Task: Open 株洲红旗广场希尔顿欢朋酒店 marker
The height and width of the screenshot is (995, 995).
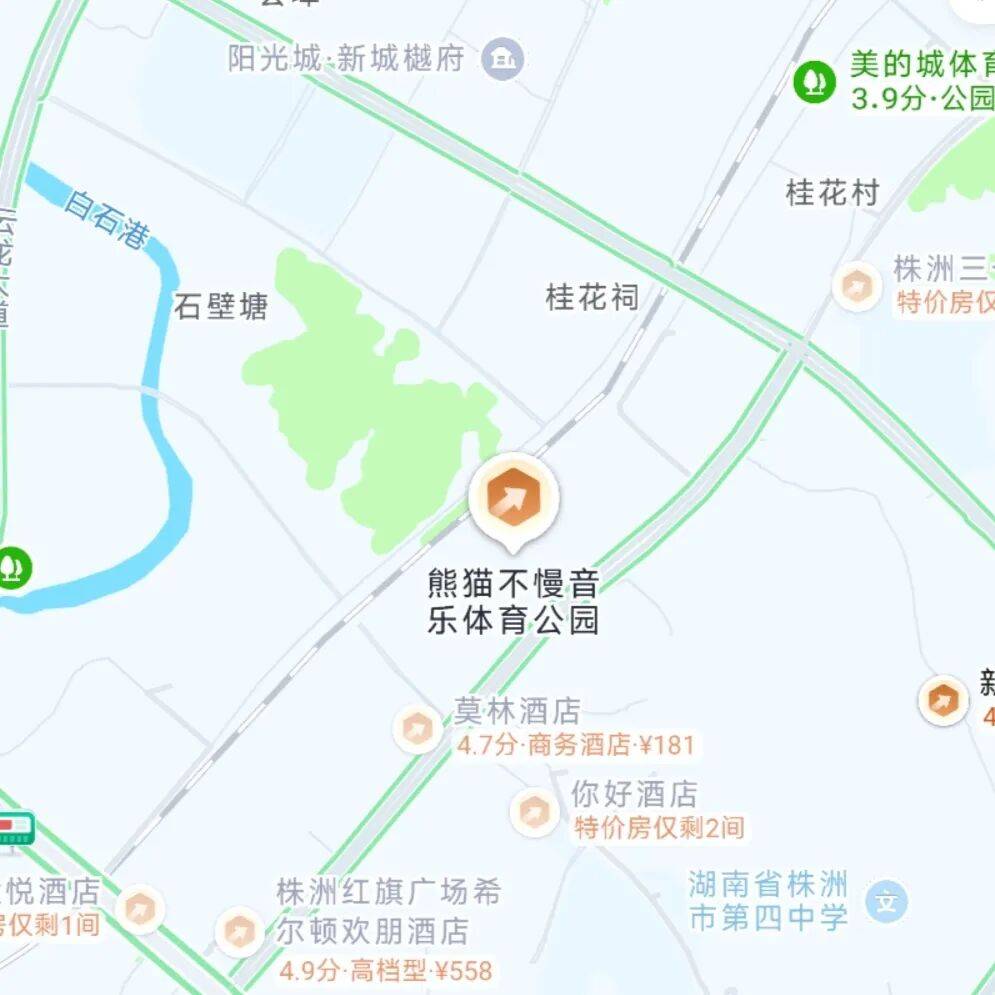Action: [239, 932]
